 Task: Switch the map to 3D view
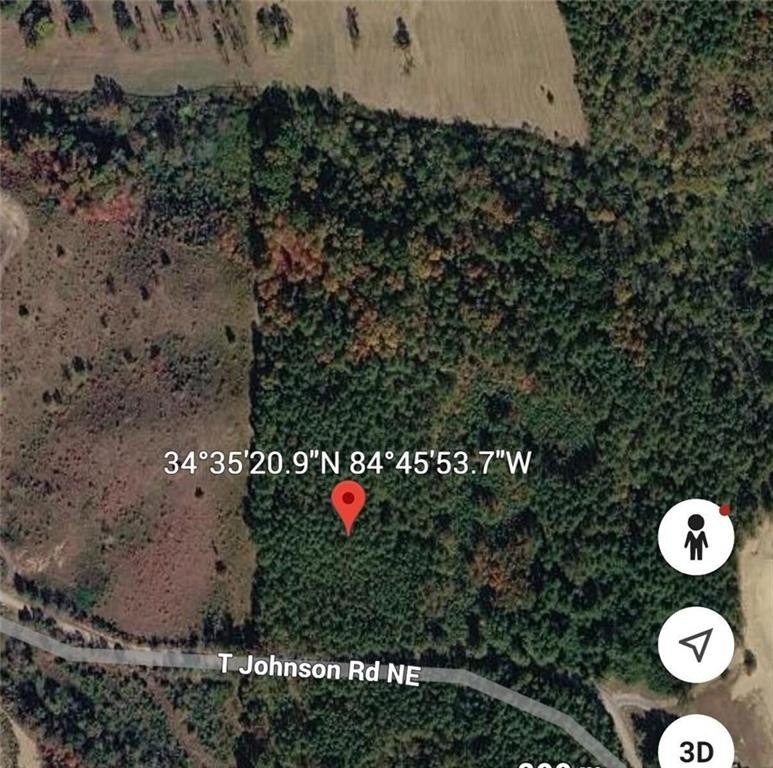pos(696,745)
